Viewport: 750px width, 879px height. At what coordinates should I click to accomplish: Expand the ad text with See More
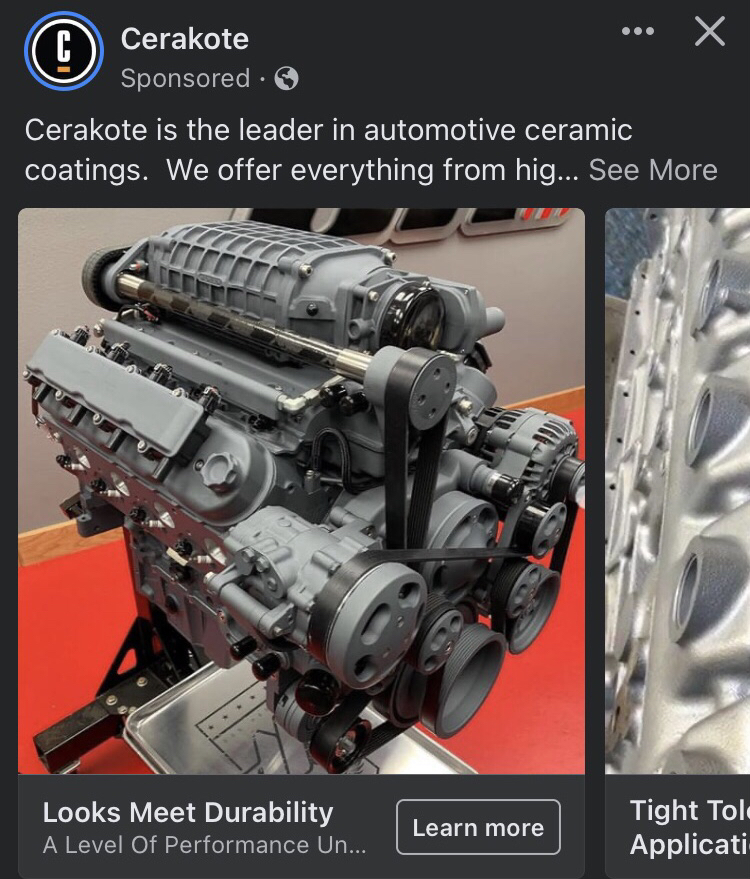652,170
